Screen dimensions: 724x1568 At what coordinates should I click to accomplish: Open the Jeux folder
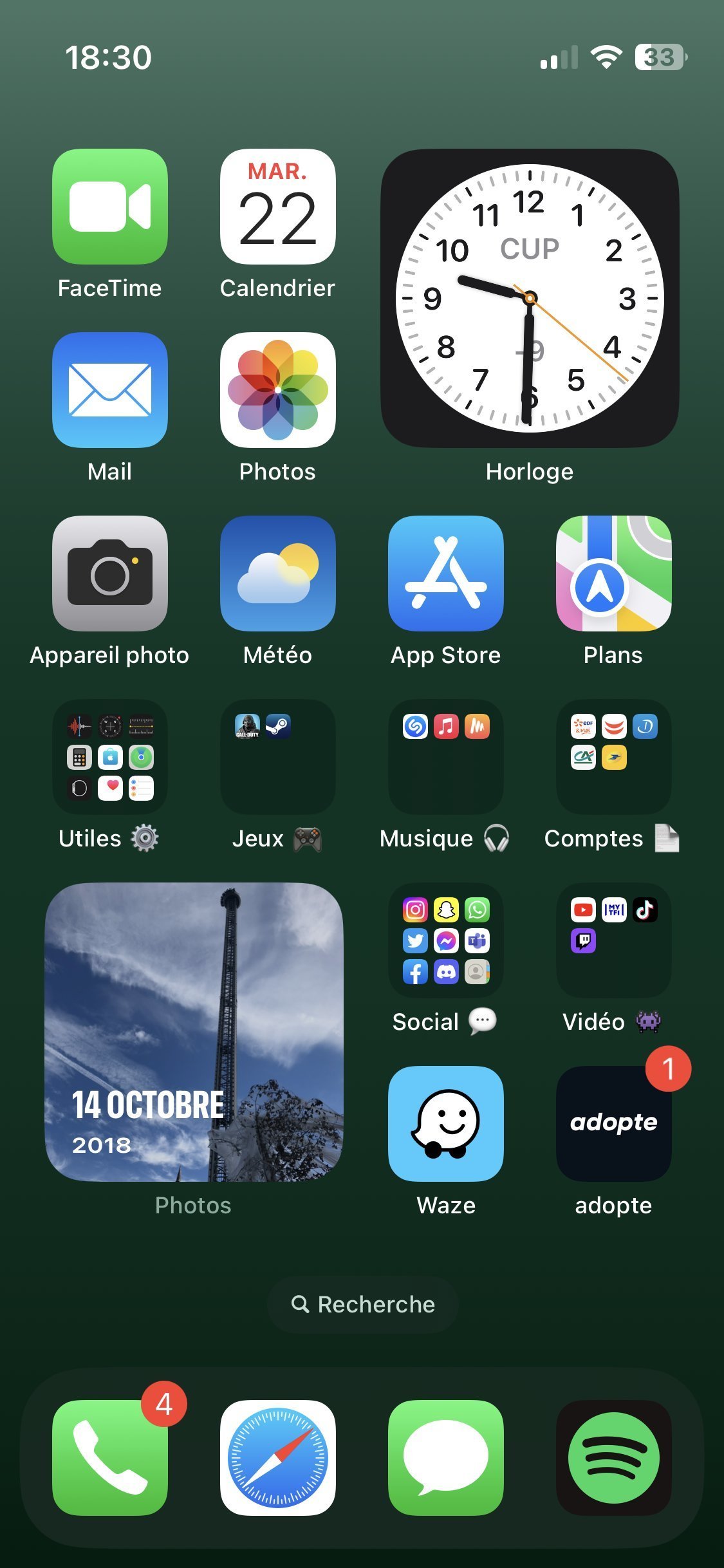[278, 757]
